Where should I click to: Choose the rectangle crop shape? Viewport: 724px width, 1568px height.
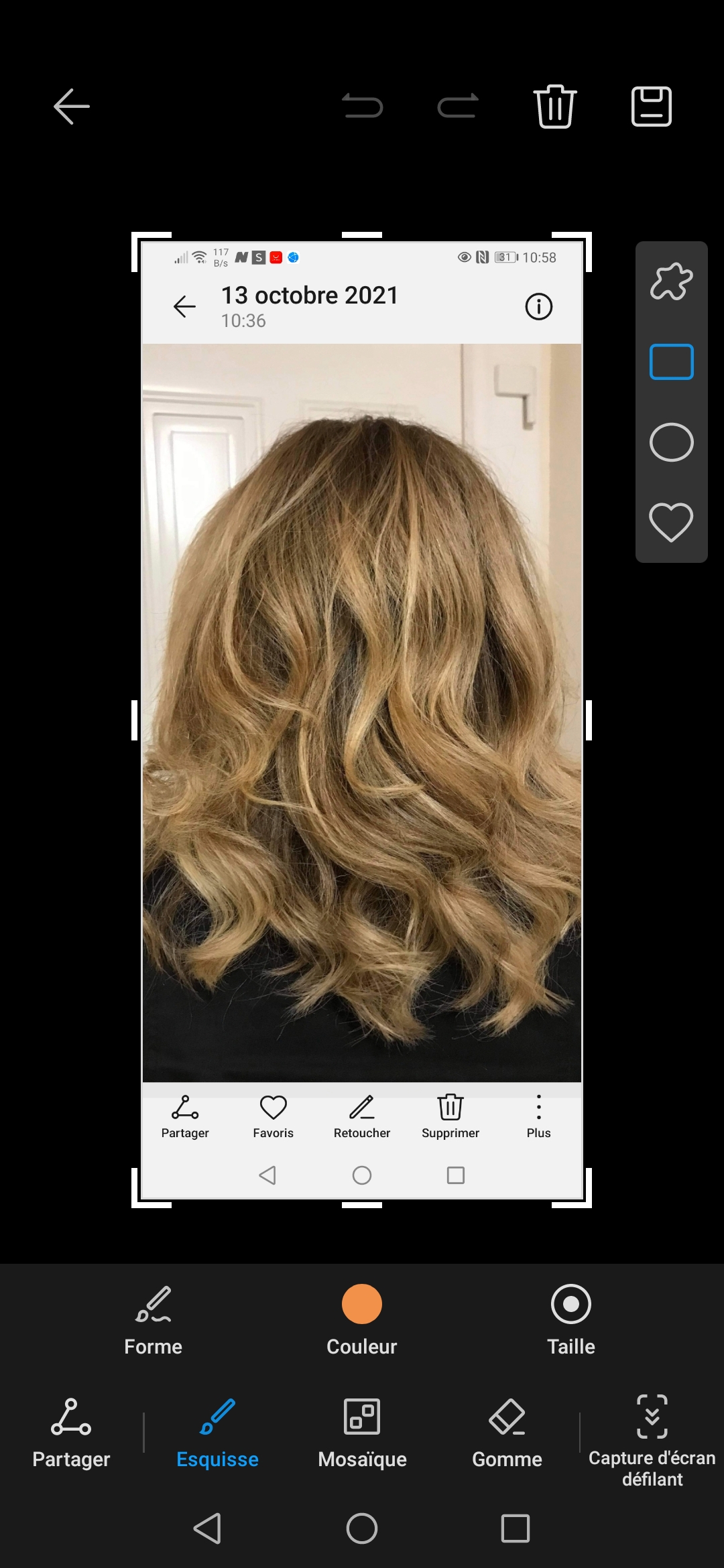click(x=671, y=362)
